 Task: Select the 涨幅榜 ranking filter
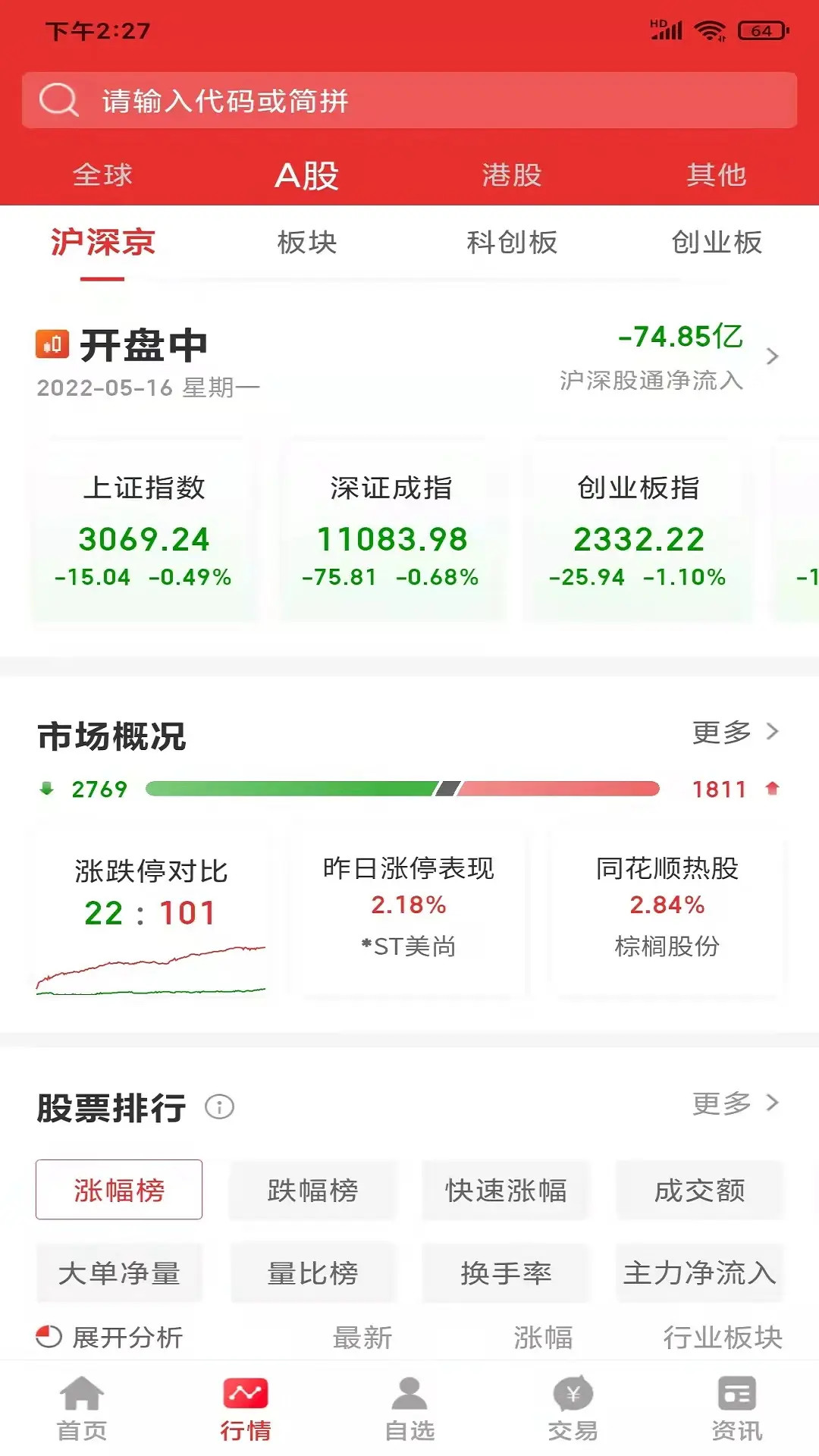click(x=118, y=1190)
